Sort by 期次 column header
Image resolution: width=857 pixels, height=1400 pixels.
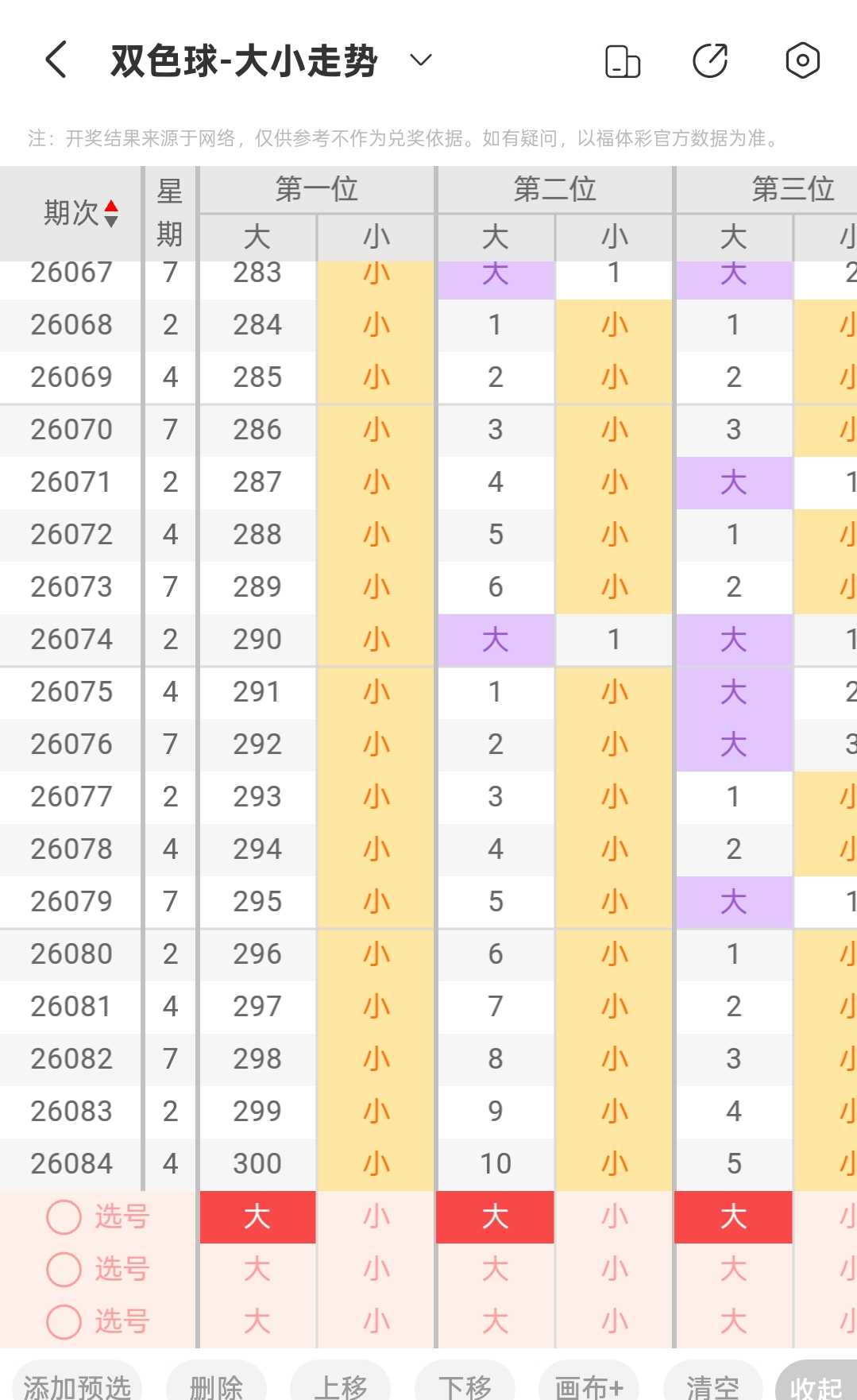(81, 213)
